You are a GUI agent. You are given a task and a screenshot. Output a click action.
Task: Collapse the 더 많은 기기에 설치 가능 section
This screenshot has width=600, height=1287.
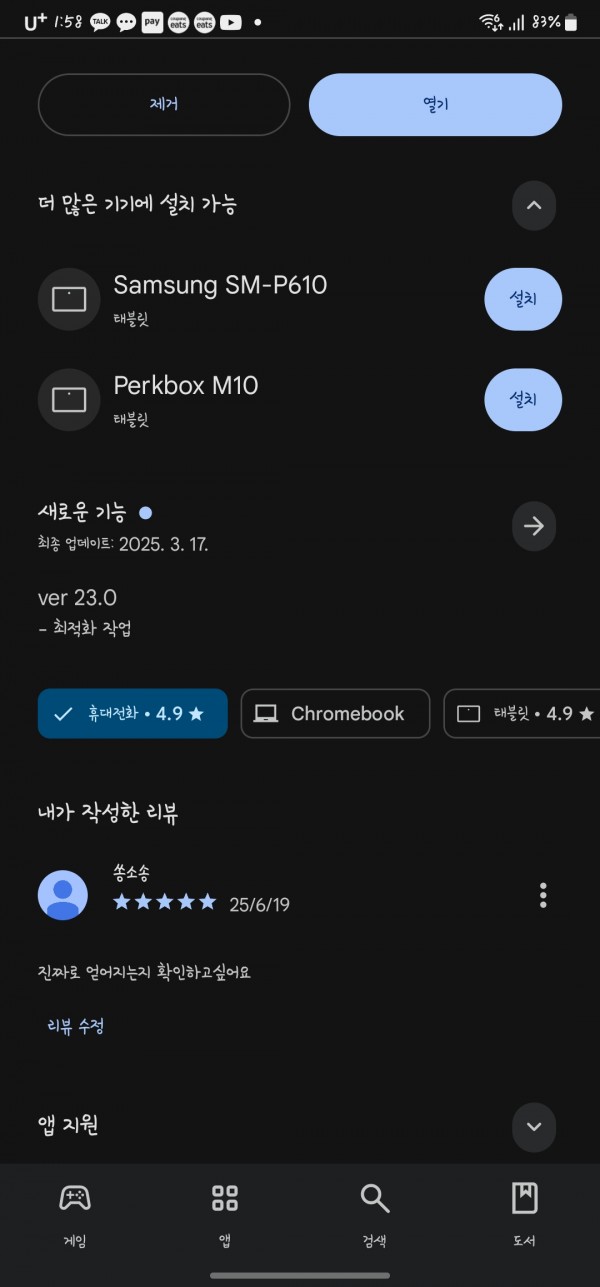click(534, 205)
